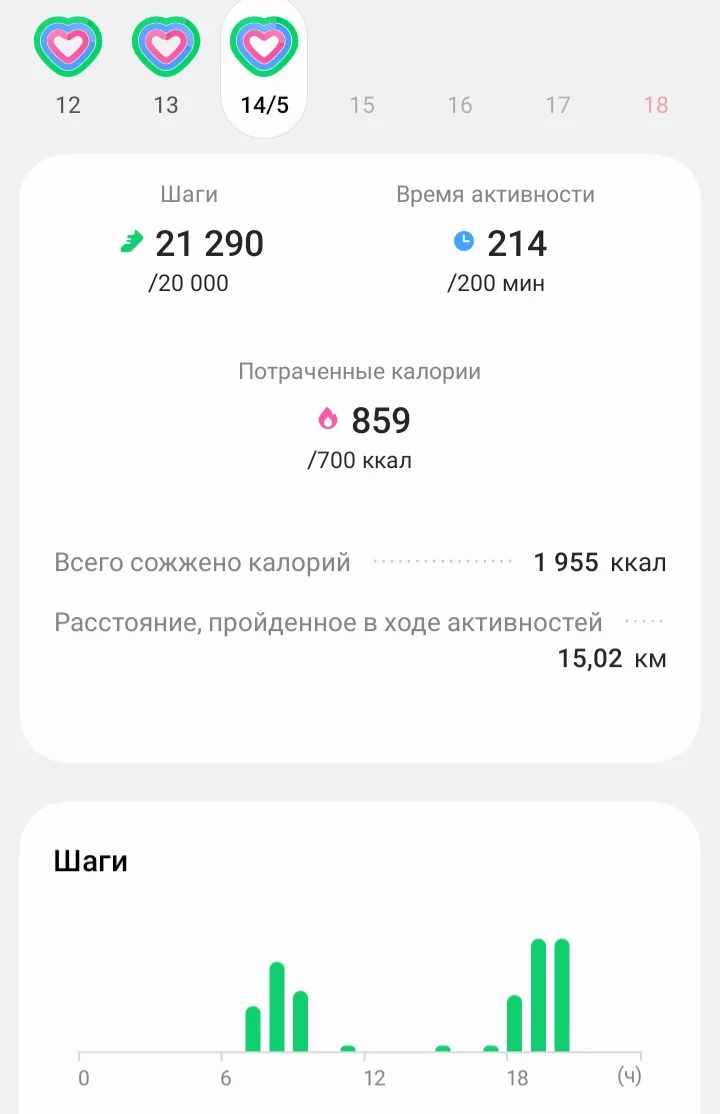Select day 16 in the date strip
The width and height of the screenshot is (720, 1114).
click(x=460, y=104)
